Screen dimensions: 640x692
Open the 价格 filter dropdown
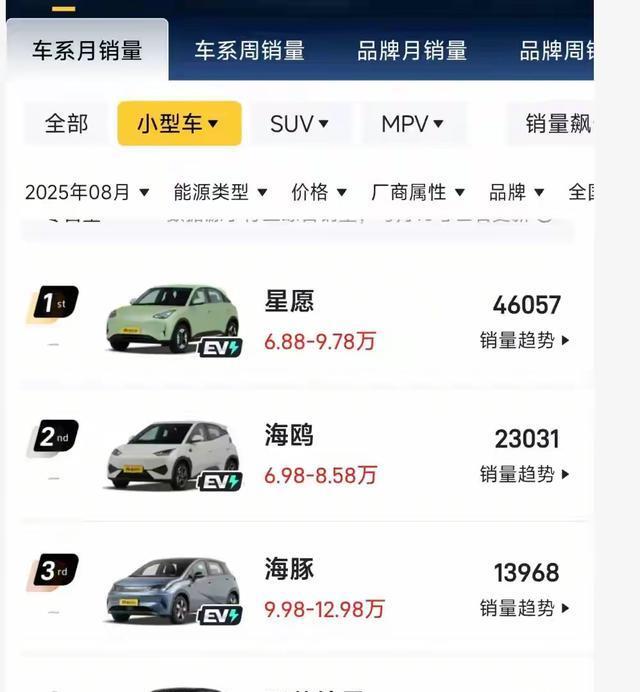pos(319,192)
